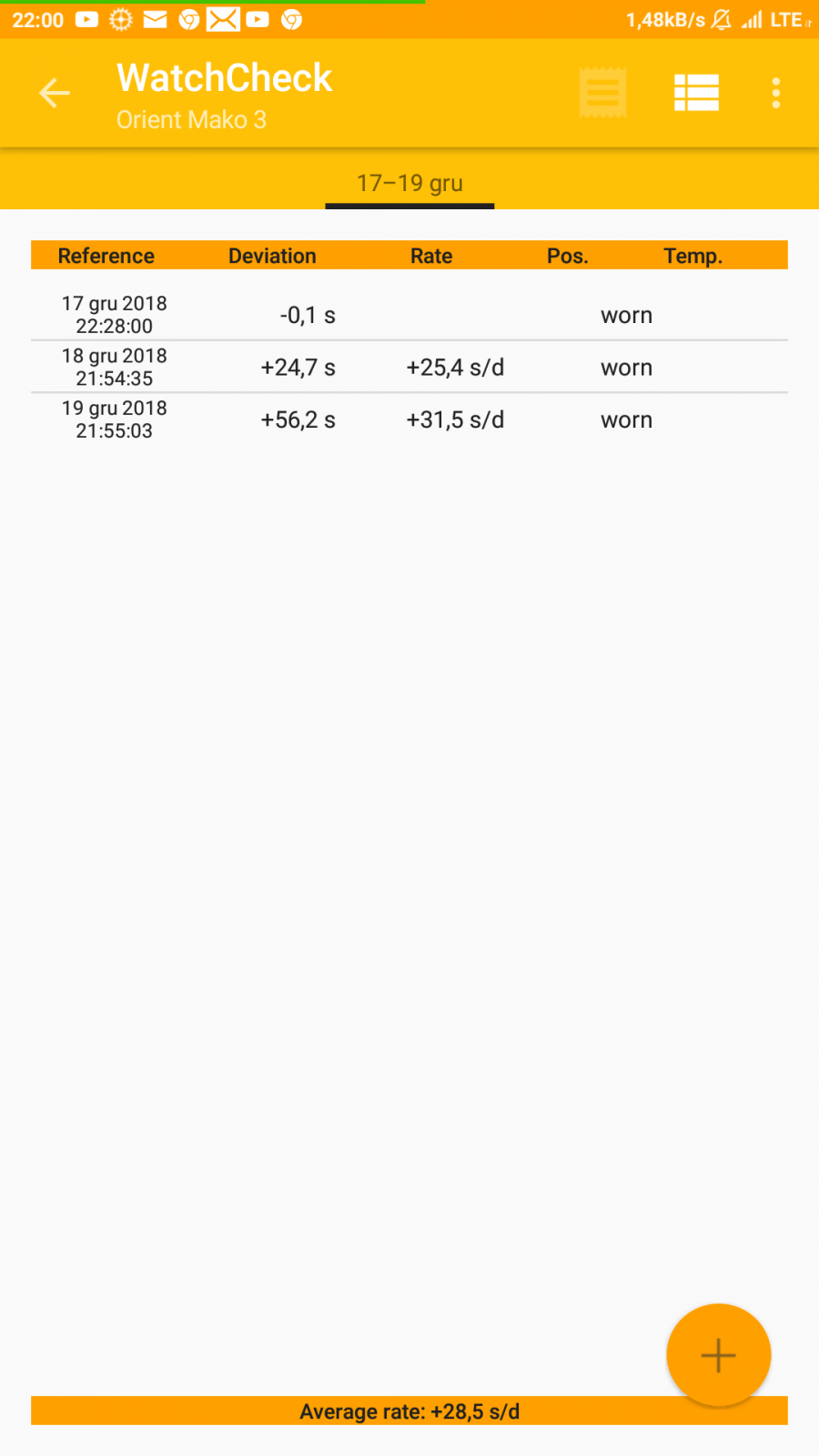Select the 17–19 gru period tab
The image size is (819, 1456).
pos(409,183)
